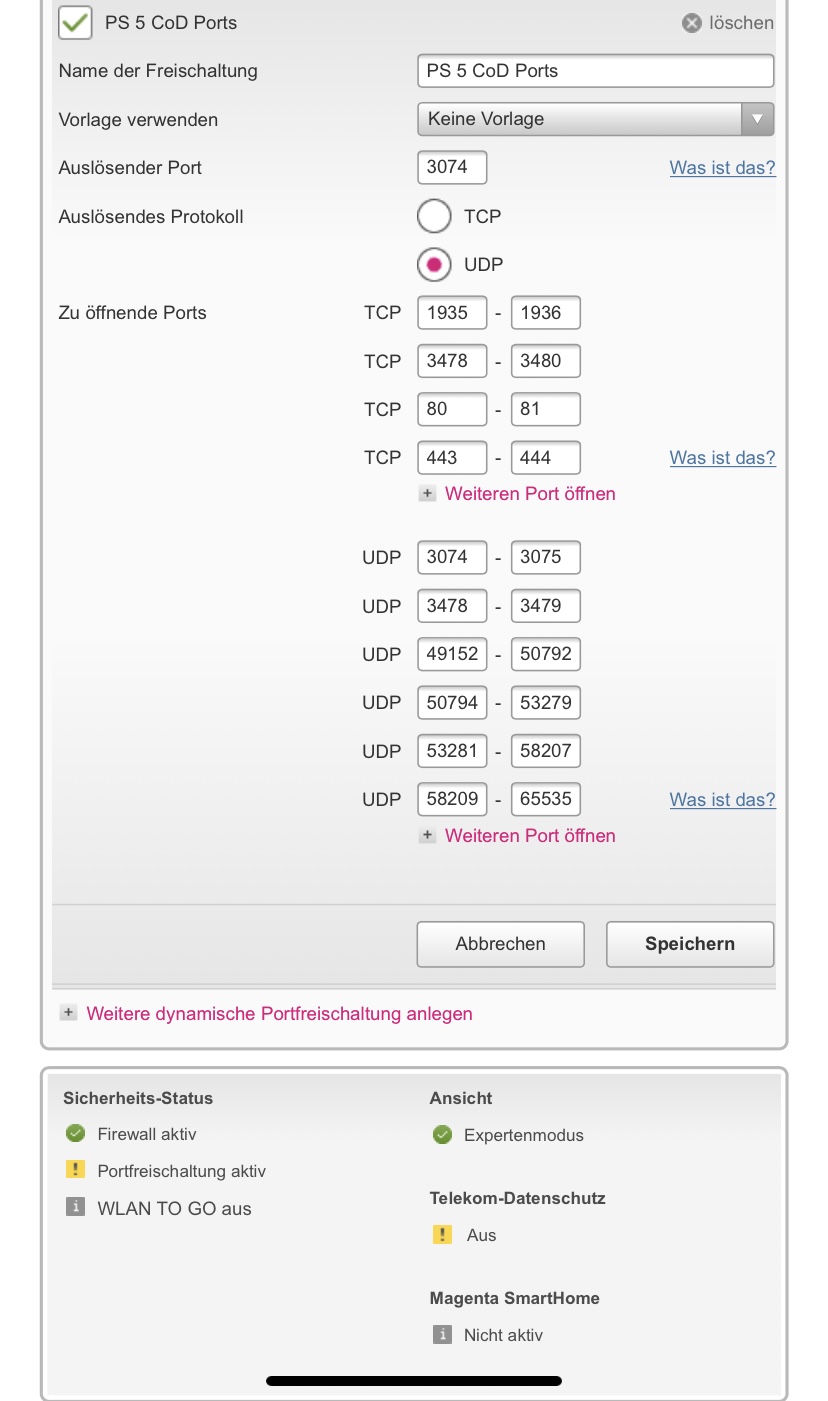This screenshot has width=828, height=1401.
Task: Add another UDP port via Weiteren Port öffnen
Action: (529, 836)
